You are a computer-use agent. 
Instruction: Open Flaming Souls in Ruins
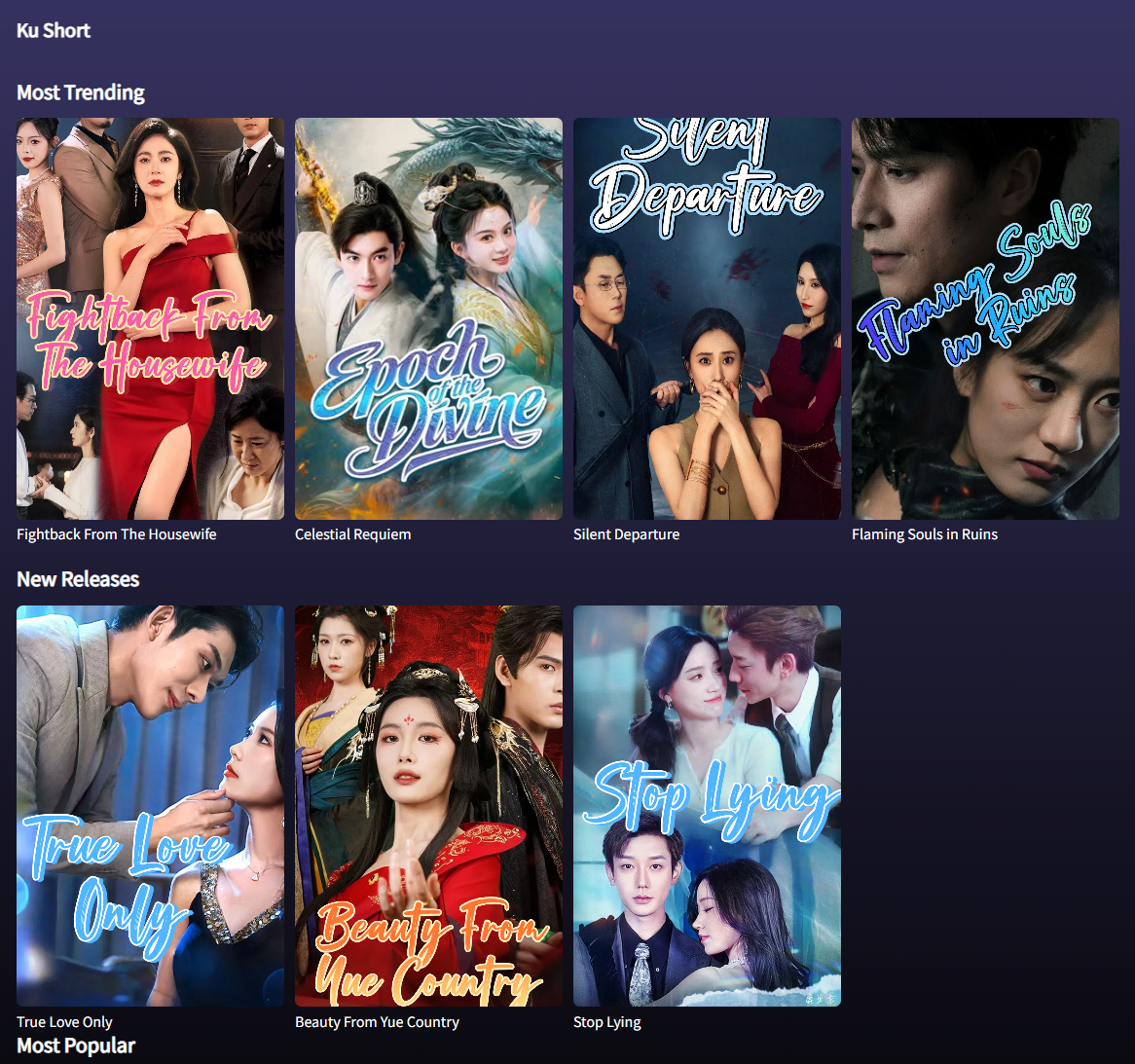[985, 318]
